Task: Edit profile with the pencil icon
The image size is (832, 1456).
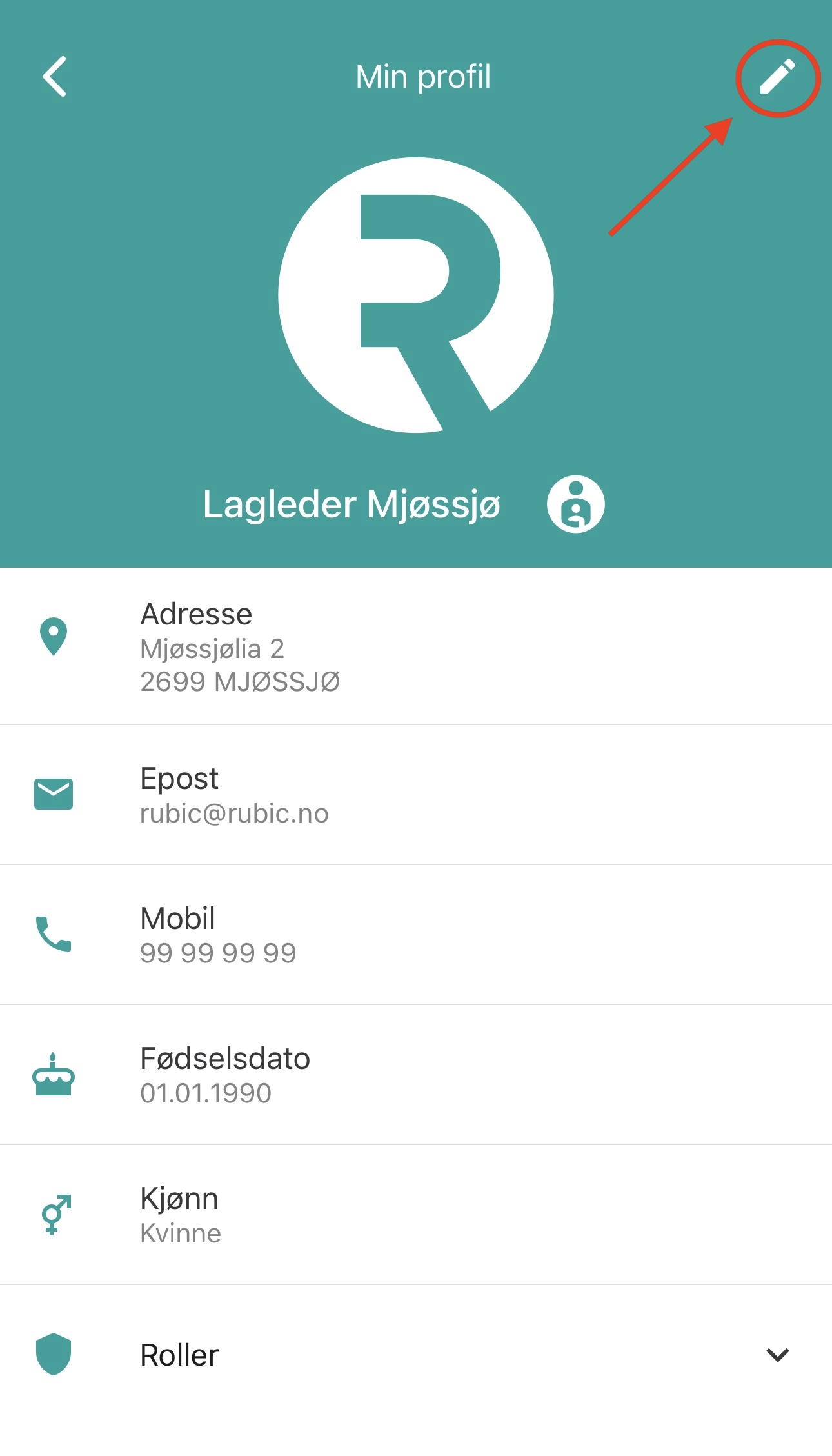Action: click(777, 77)
